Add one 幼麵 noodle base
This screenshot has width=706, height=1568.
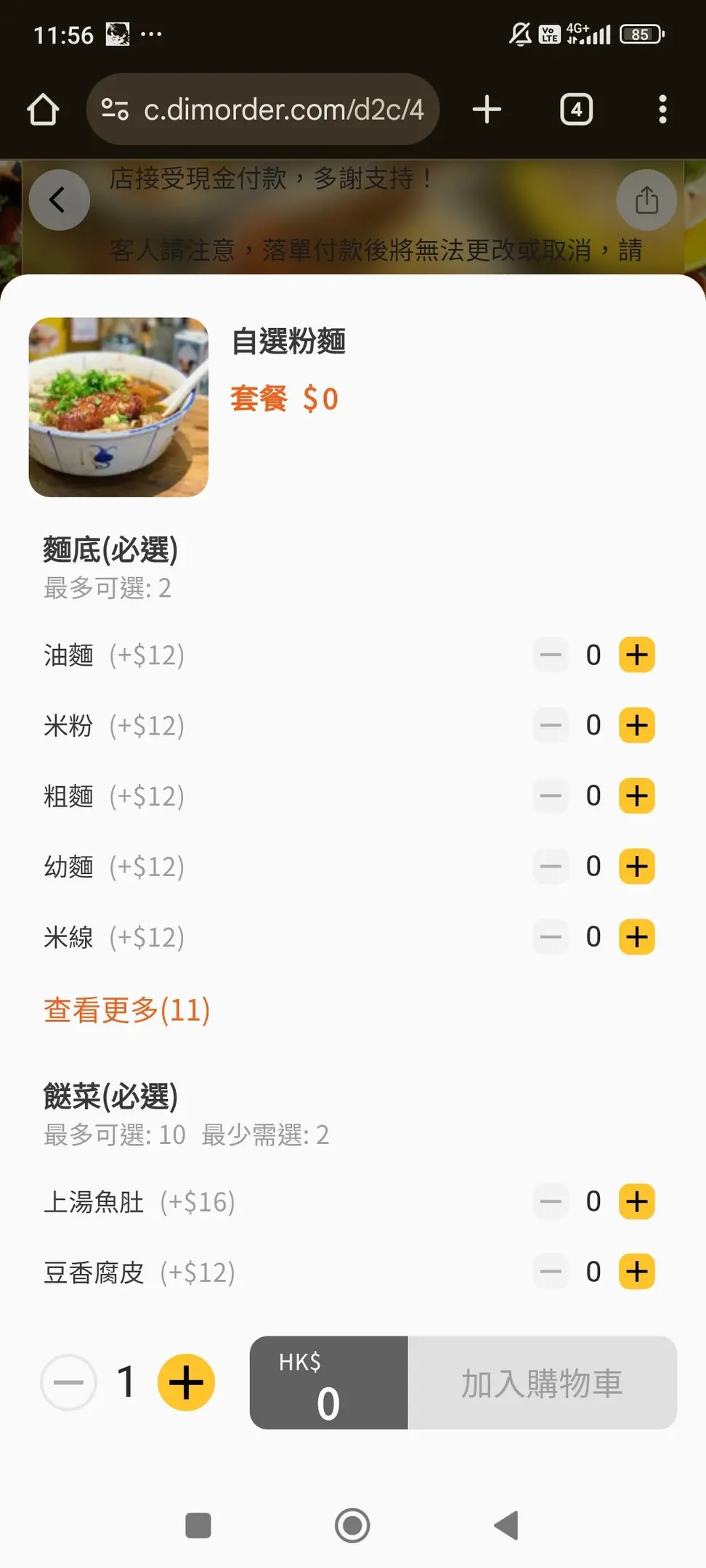pos(636,866)
